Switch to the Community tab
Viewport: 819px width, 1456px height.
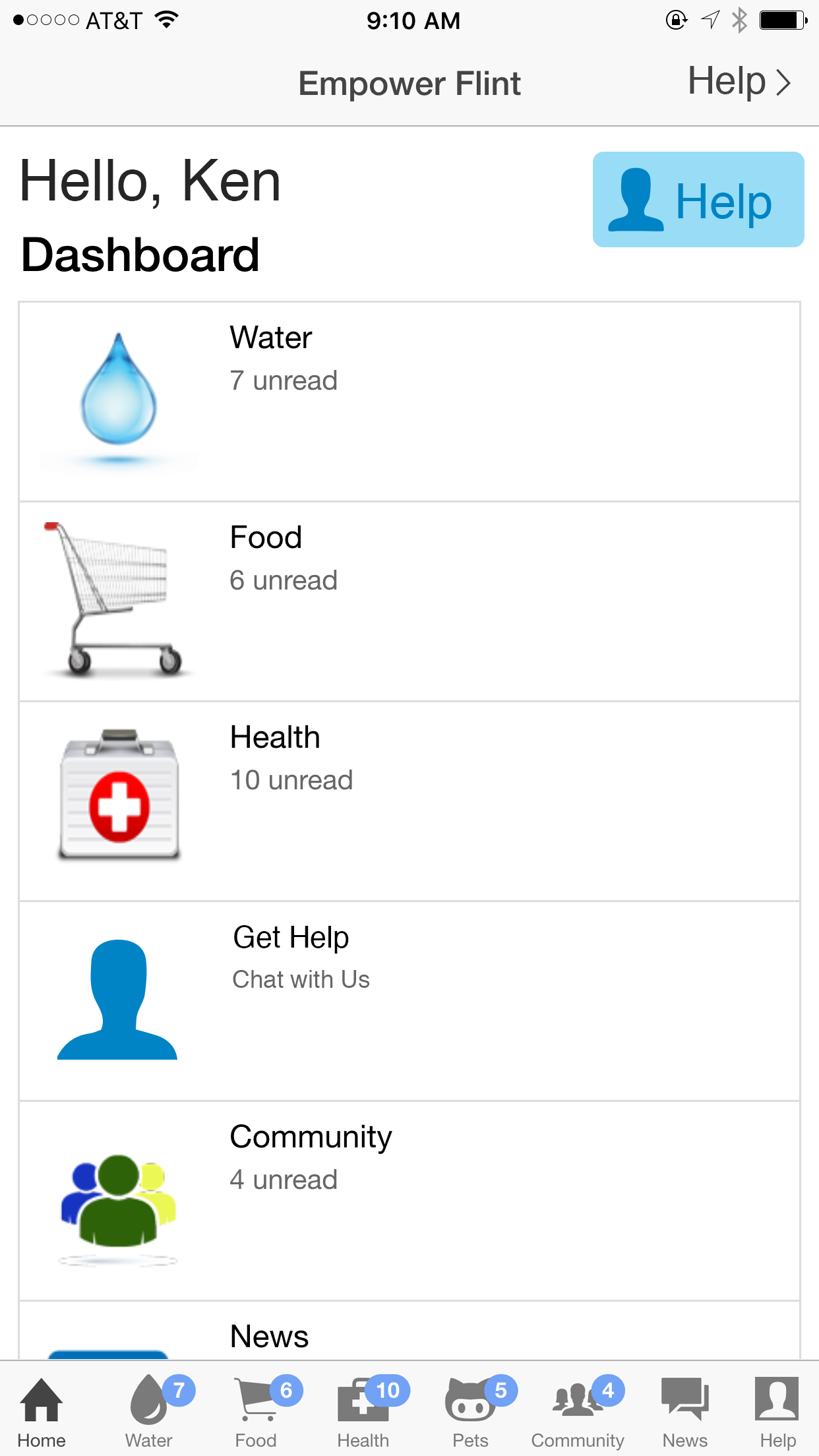click(578, 1411)
